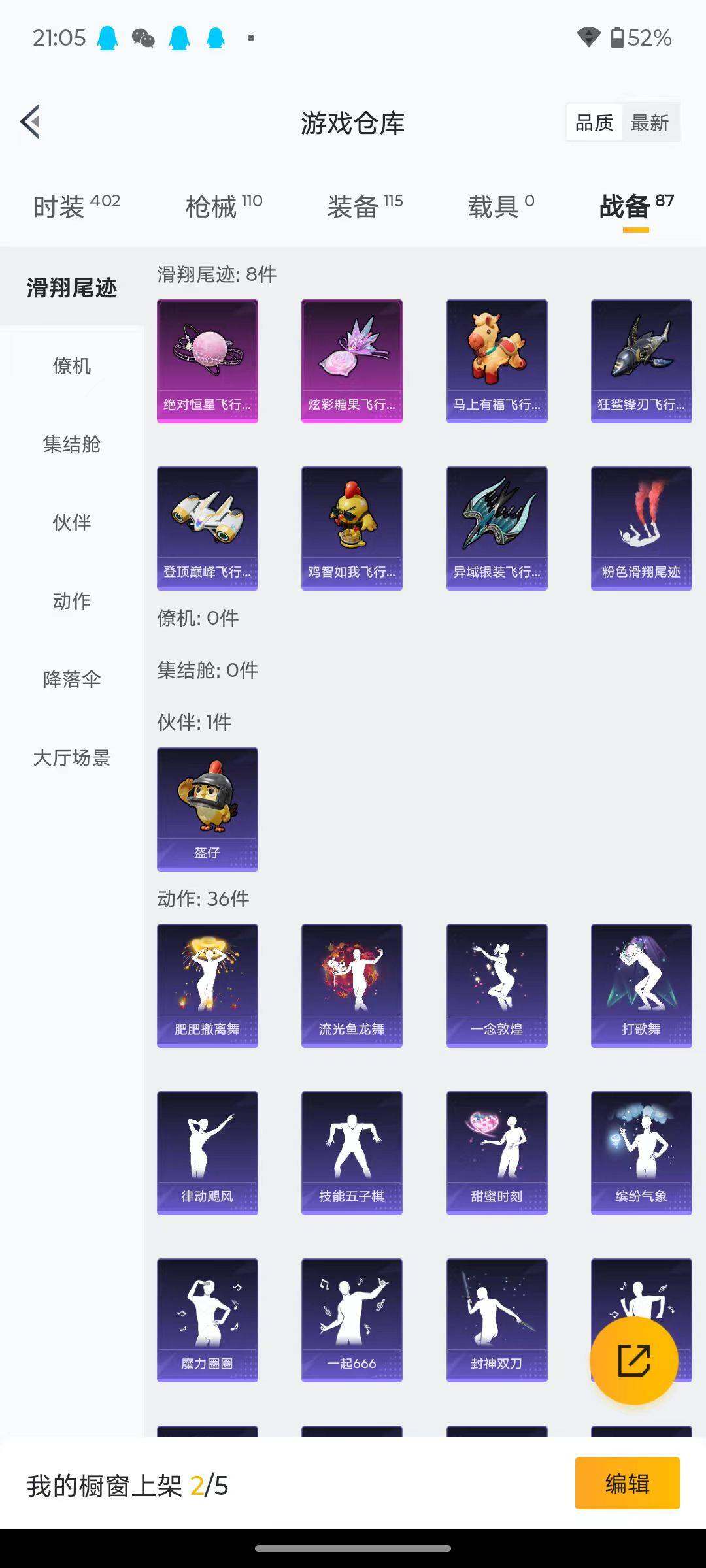
Task: Select the 粉色滑翔尾迹 glide trail
Action: pyautogui.click(x=641, y=528)
